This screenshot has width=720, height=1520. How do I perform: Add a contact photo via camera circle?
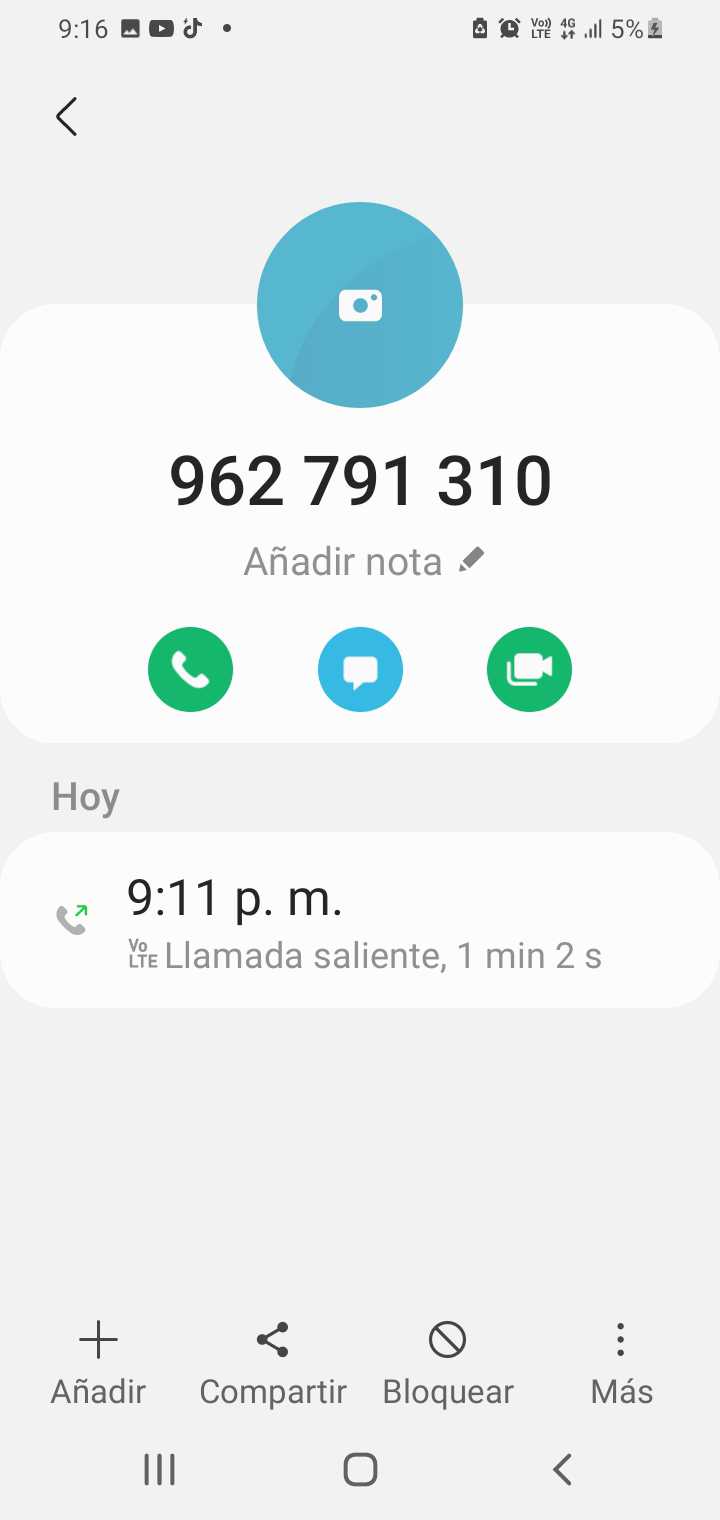360,305
